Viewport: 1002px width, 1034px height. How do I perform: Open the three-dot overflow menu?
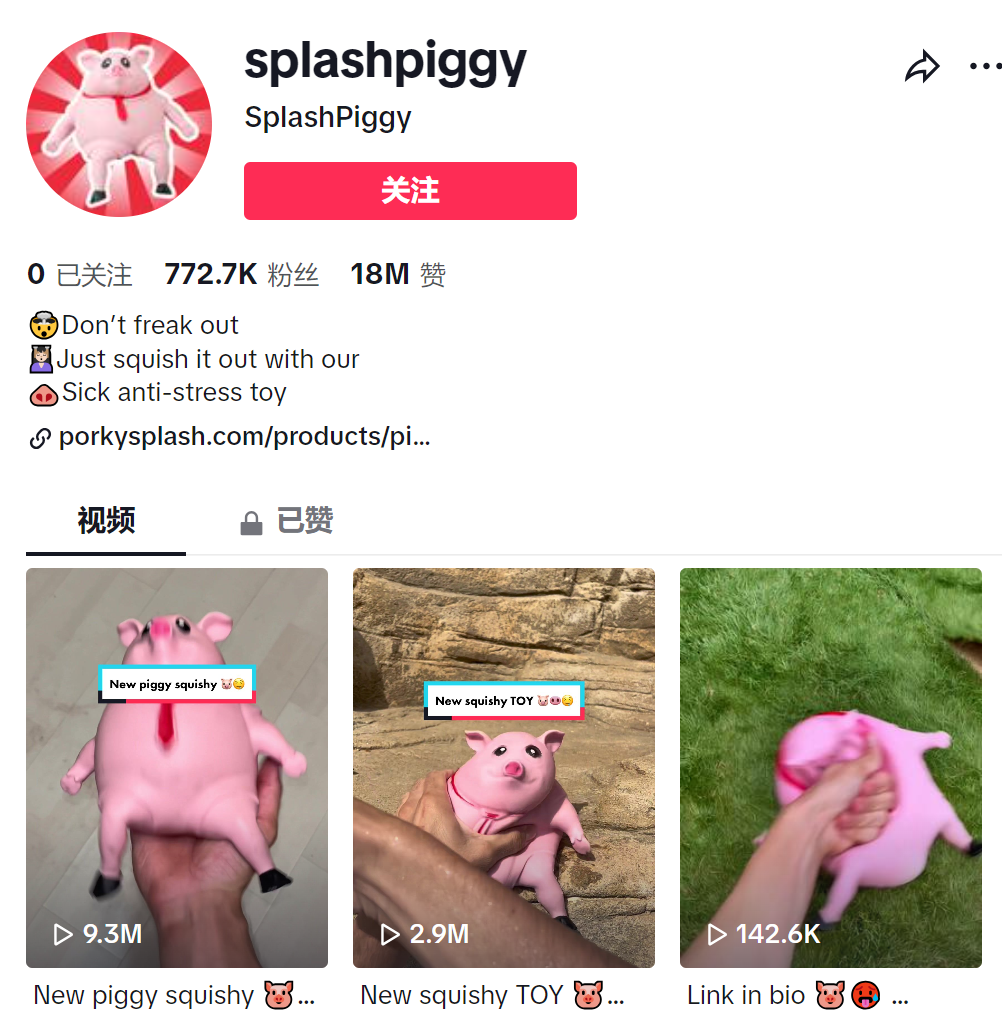tap(984, 67)
